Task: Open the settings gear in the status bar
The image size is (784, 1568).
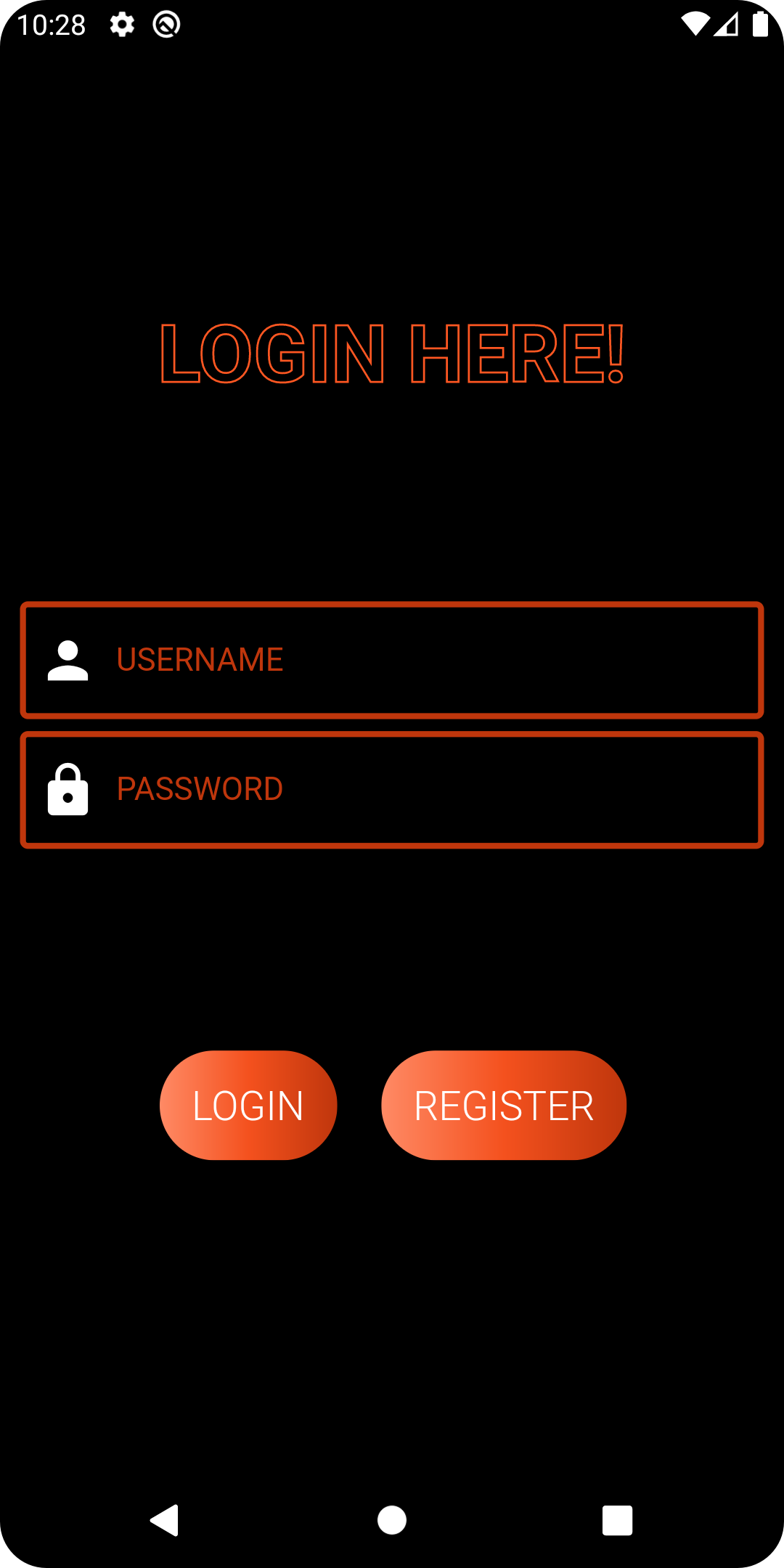Action: pyautogui.click(x=121, y=24)
